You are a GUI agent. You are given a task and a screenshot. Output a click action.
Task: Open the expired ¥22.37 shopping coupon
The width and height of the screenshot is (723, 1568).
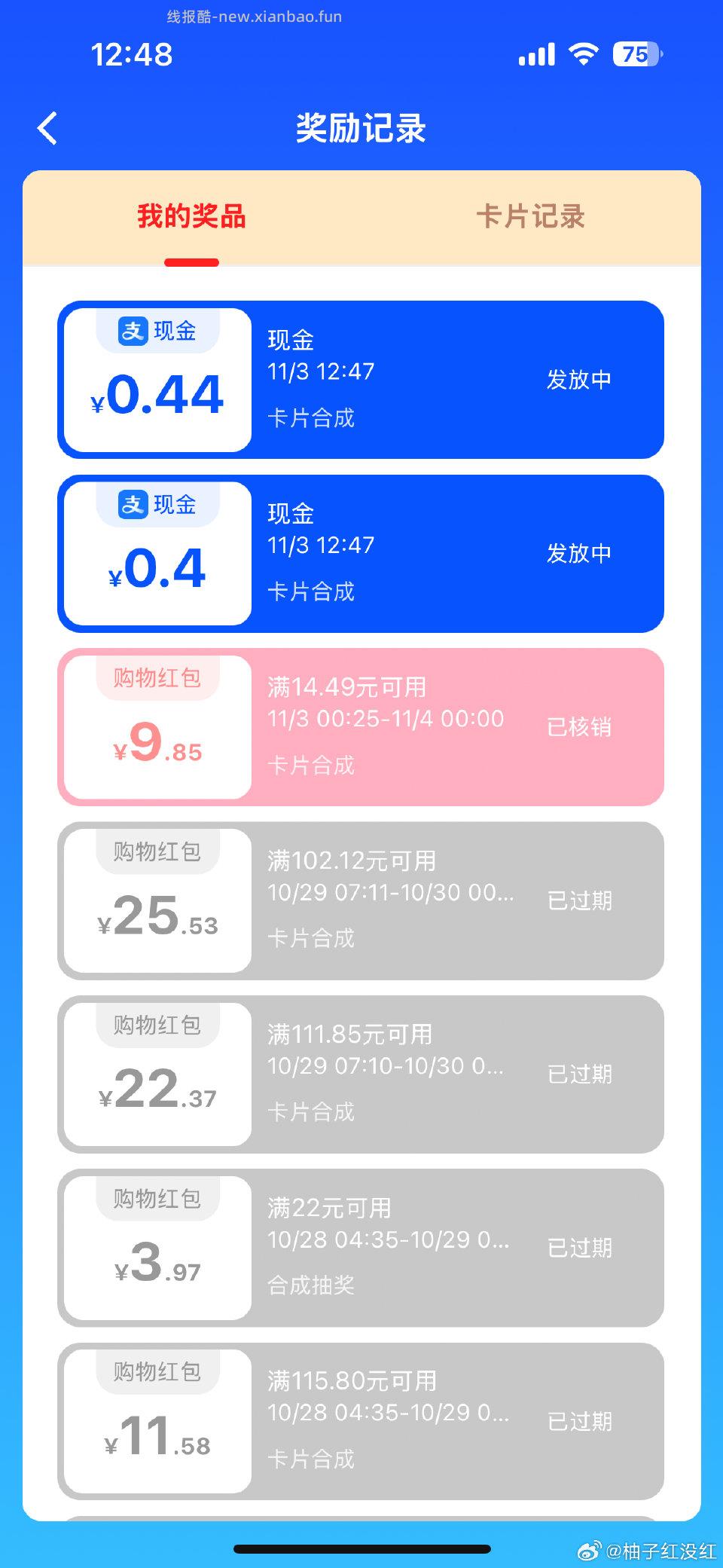361,1074
